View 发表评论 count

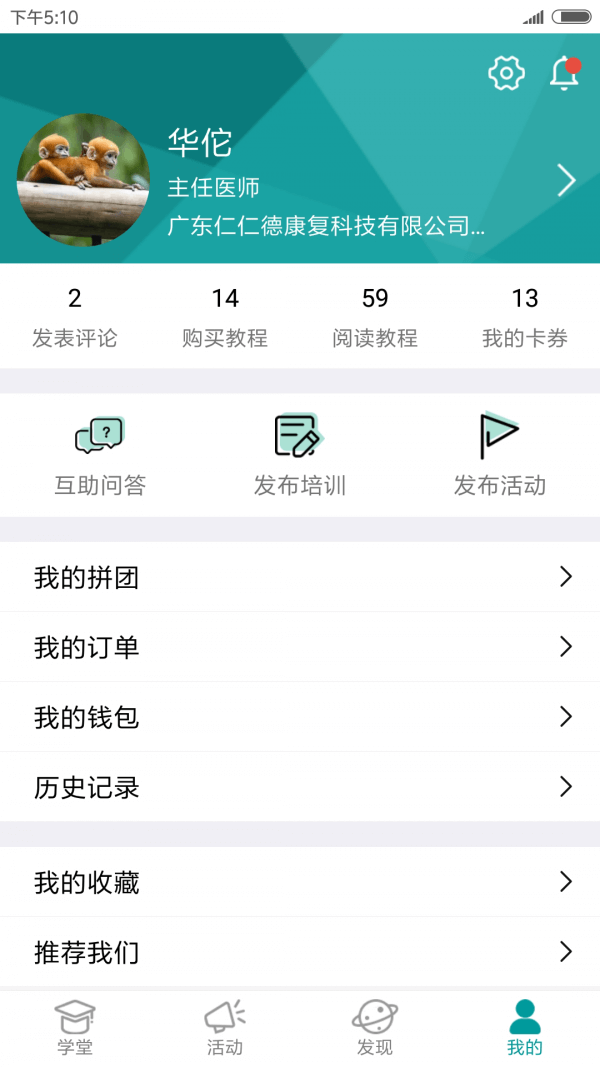coord(75,317)
